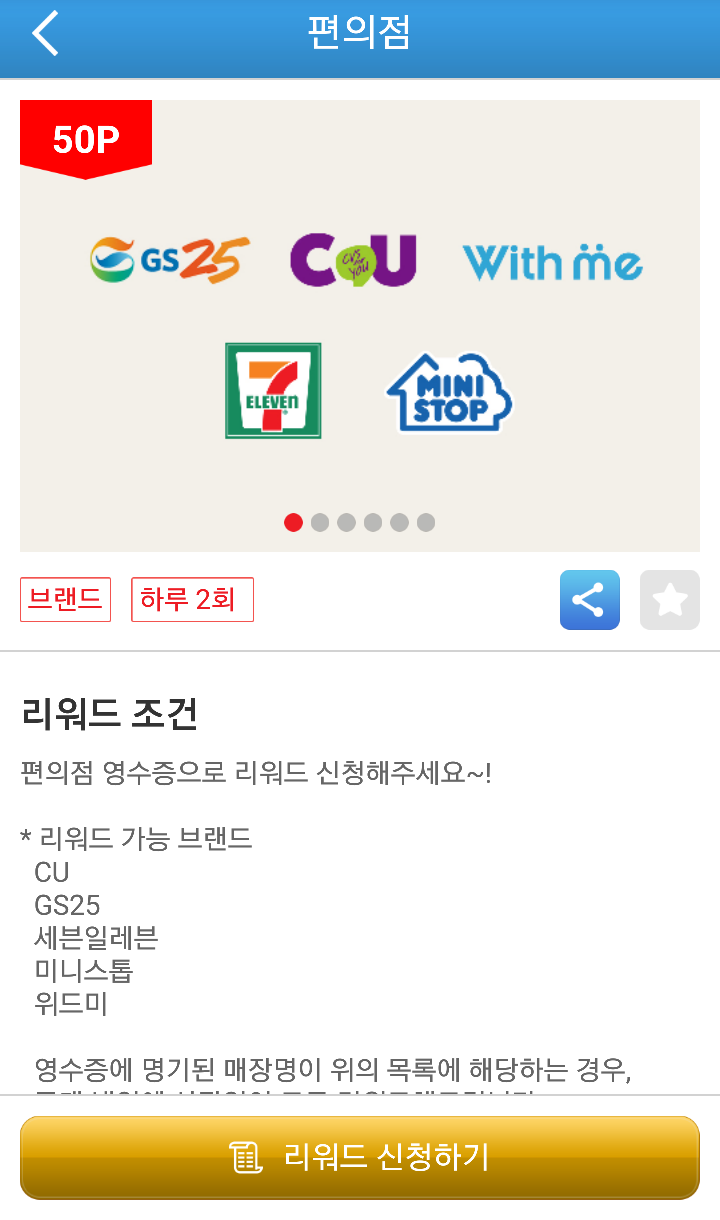Image resolution: width=720 pixels, height=1220 pixels.
Task: Jump to the second banner page dot
Action: [320, 522]
